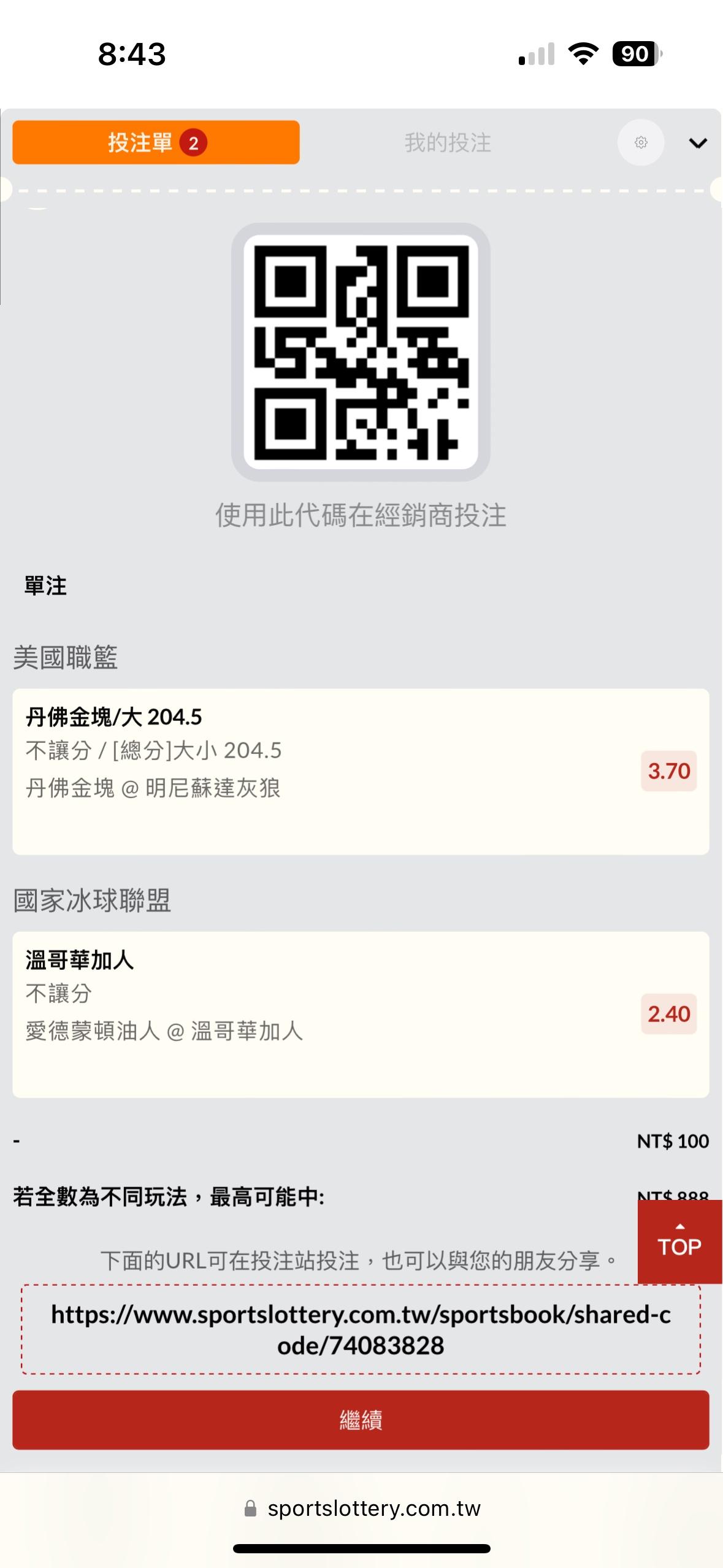The width and height of the screenshot is (723, 1568).
Task: Tap the red 繼續 button
Action: (361, 1420)
